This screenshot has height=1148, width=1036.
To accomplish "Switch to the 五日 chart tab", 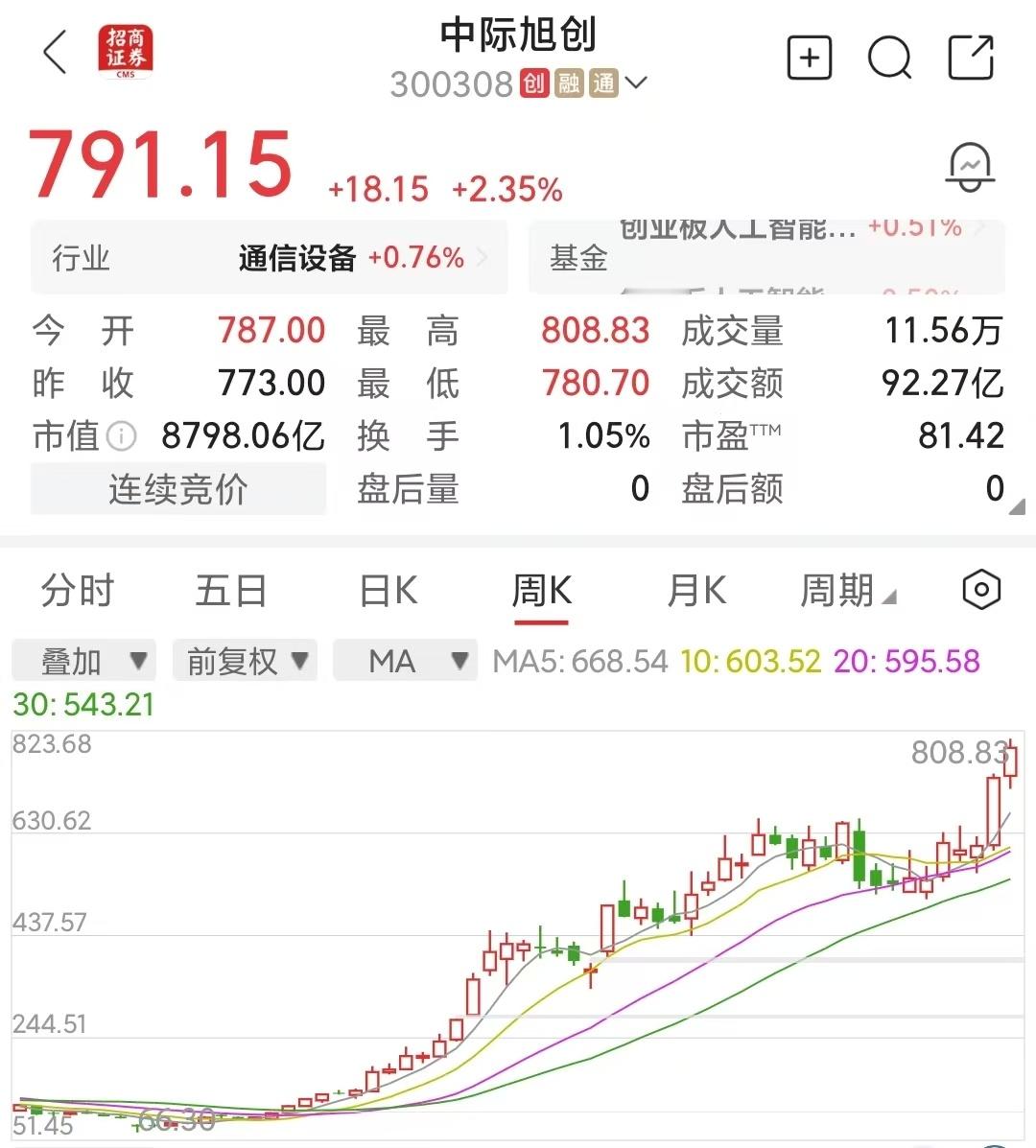I will pos(229,591).
